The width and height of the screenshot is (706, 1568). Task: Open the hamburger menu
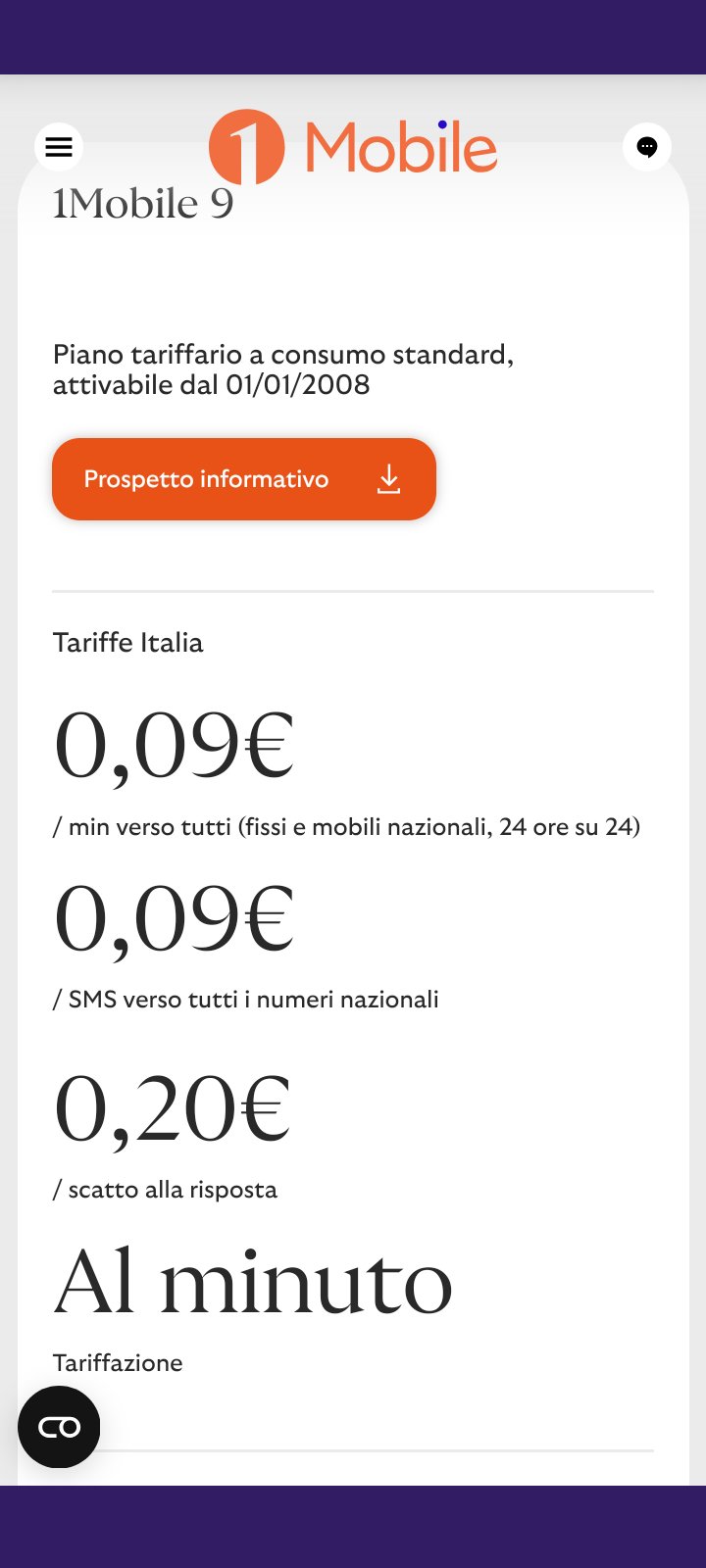pos(59,147)
